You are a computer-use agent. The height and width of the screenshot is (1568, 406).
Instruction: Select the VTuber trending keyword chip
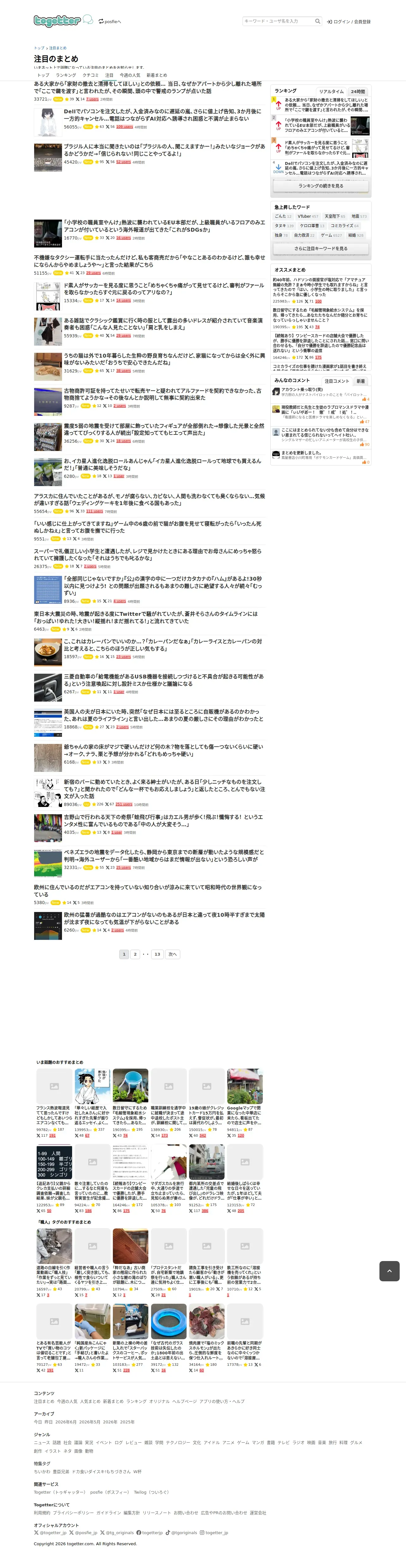point(308,216)
